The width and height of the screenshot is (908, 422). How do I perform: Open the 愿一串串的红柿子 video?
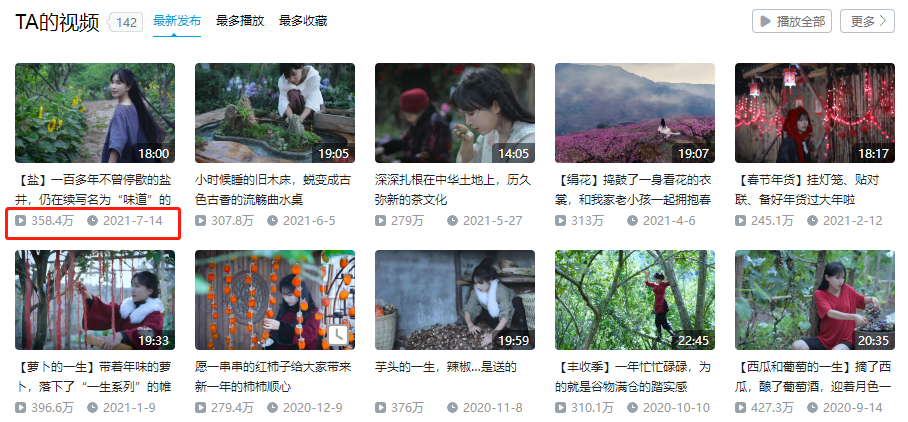[x=275, y=300]
